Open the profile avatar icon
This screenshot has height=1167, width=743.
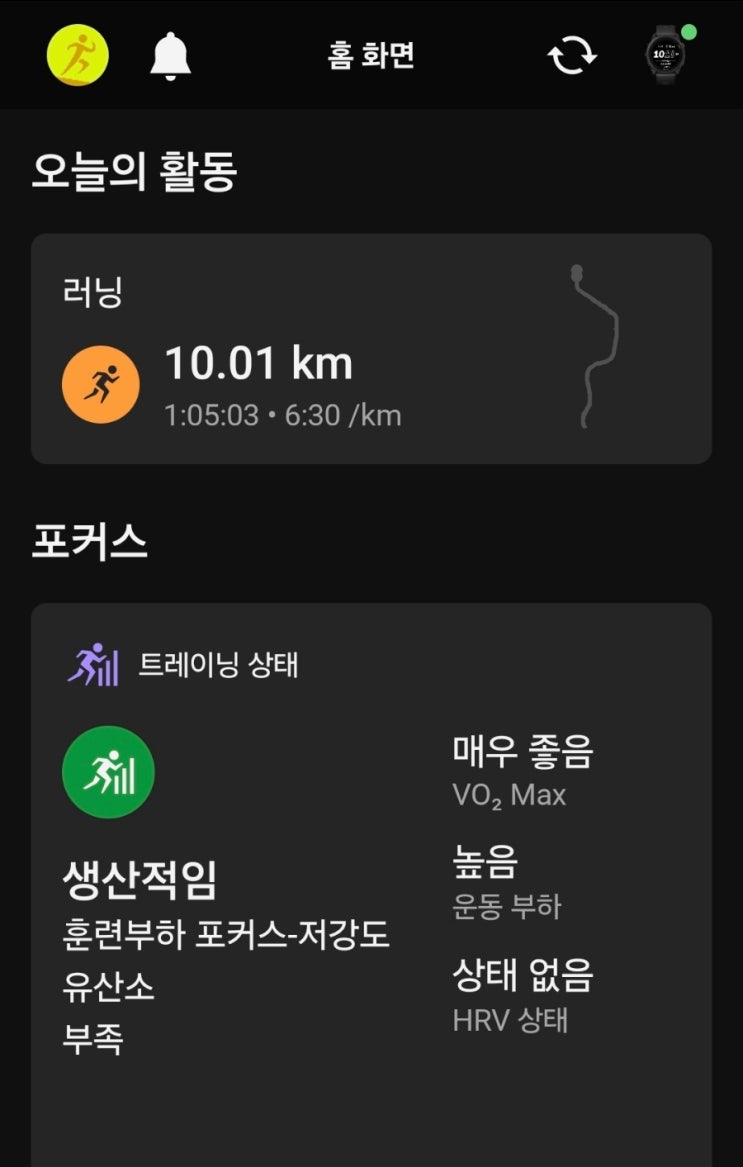77,55
